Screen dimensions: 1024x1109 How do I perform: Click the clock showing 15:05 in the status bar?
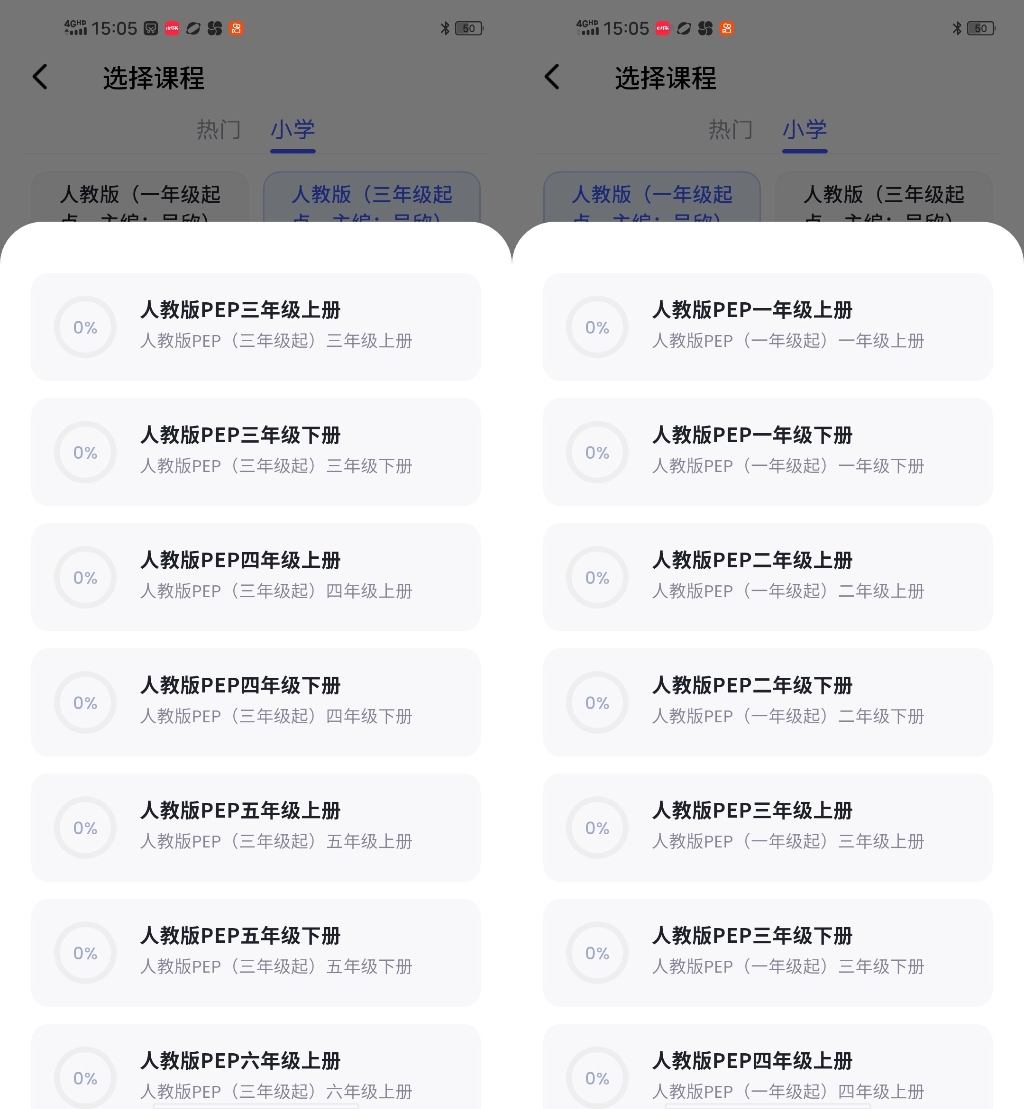tap(114, 29)
